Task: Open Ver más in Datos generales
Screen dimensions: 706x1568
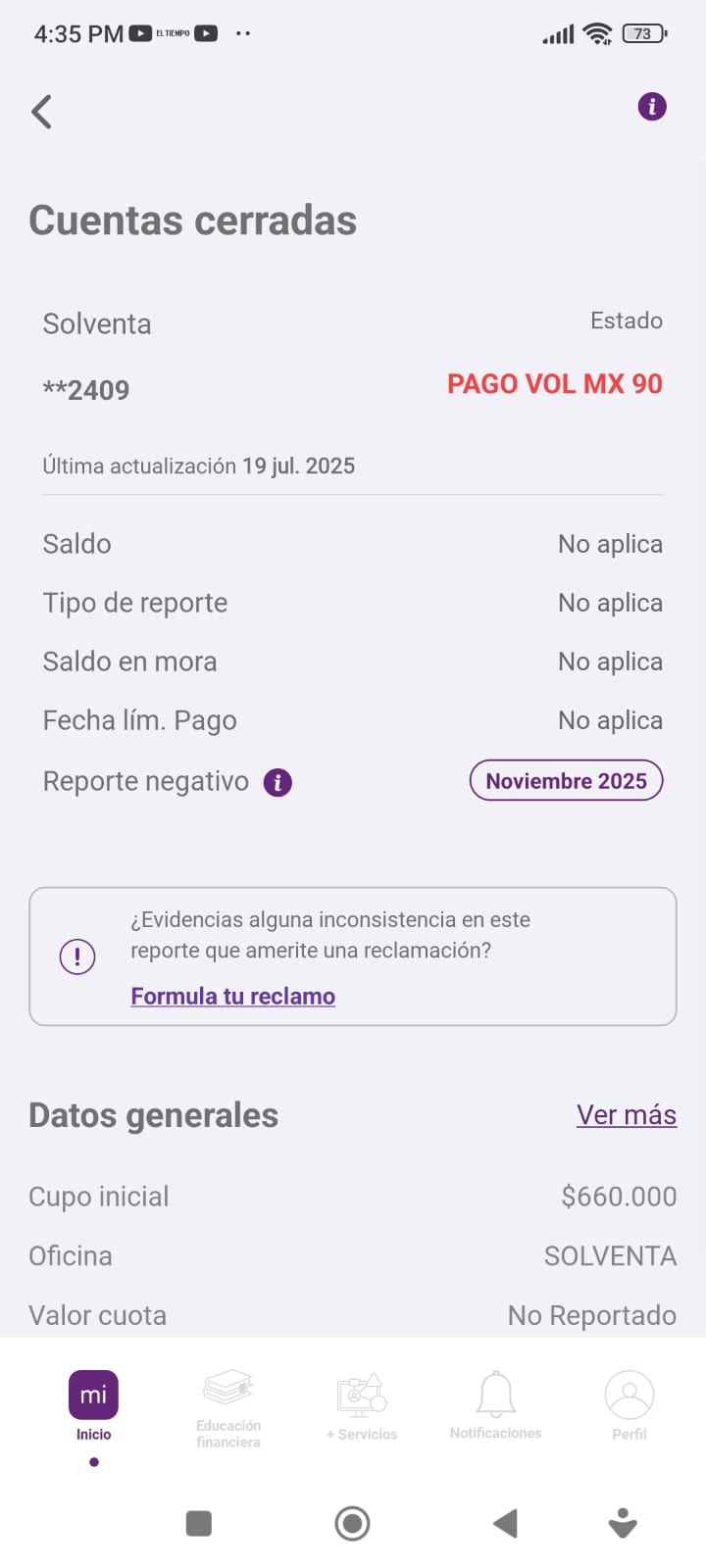Action: coord(626,1115)
